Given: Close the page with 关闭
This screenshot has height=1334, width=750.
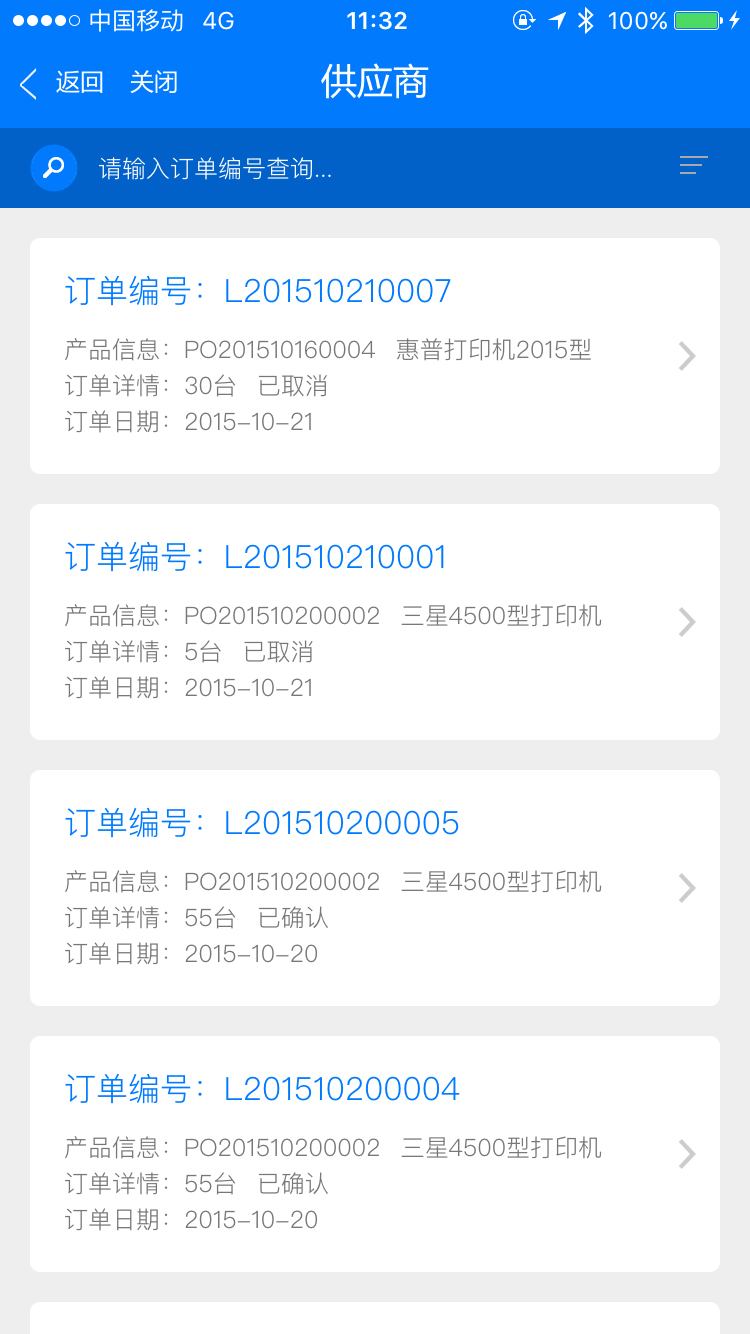Looking at the screenshot, I should point(154,83).
